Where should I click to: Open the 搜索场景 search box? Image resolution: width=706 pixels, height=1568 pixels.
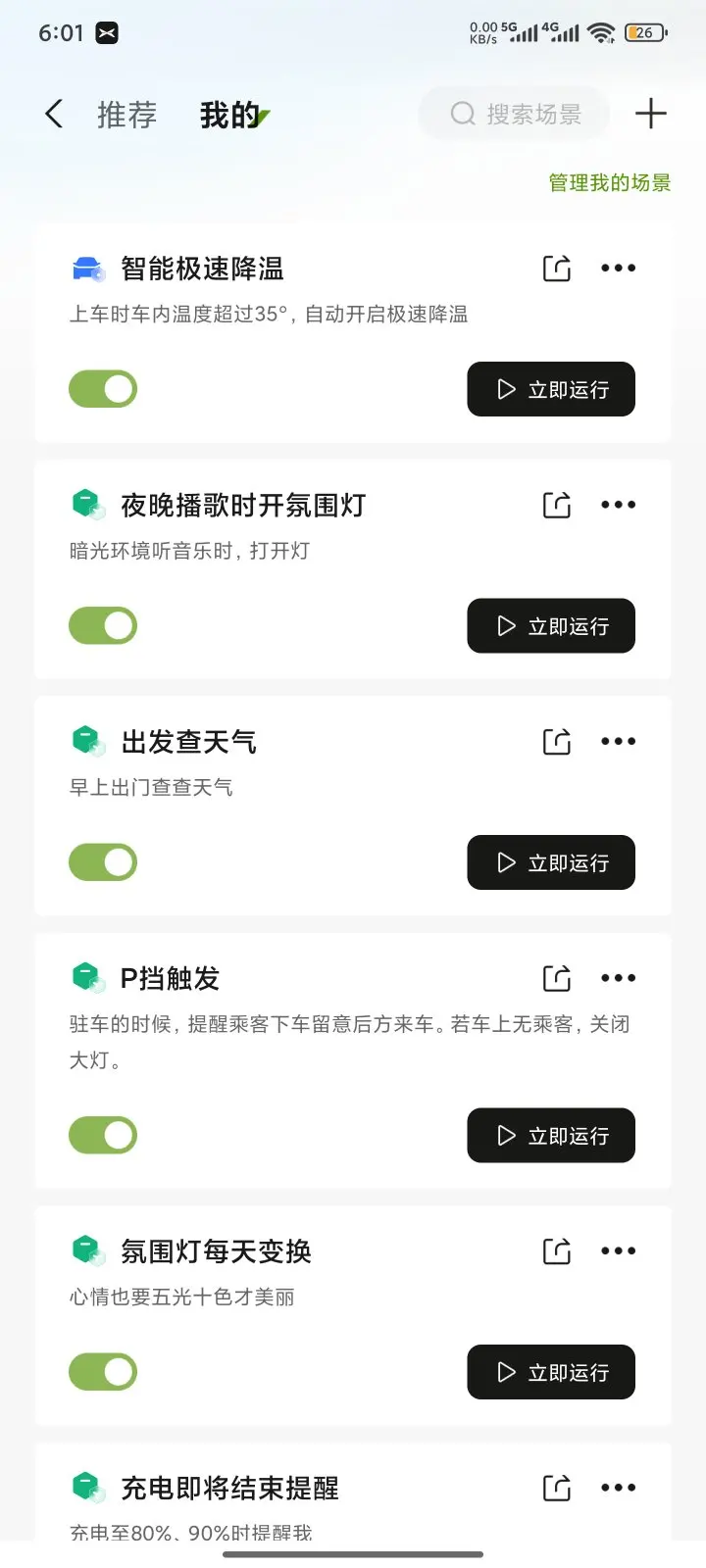[x=514, y=114]
